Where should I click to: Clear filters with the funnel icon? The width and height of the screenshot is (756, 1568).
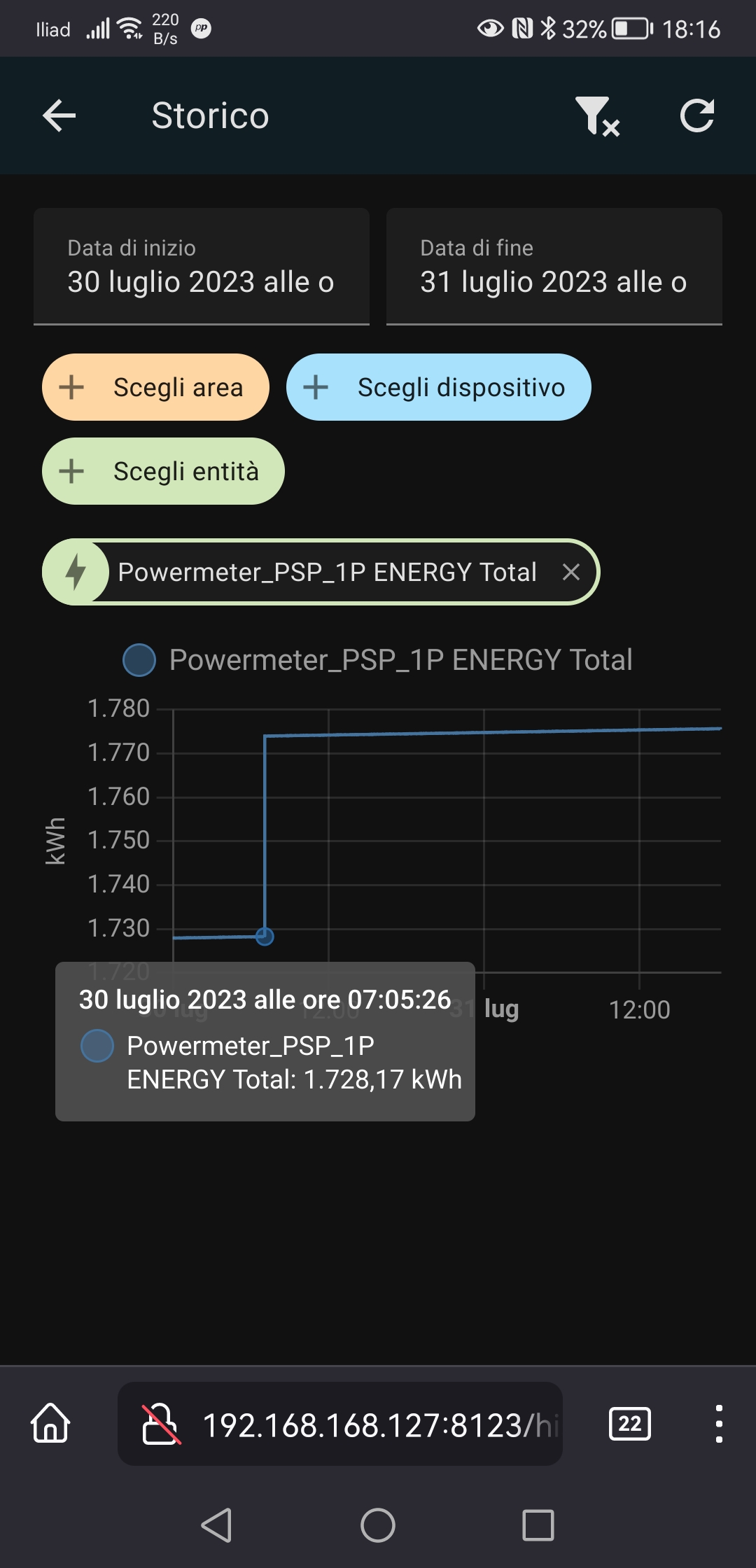coord(597,116)
